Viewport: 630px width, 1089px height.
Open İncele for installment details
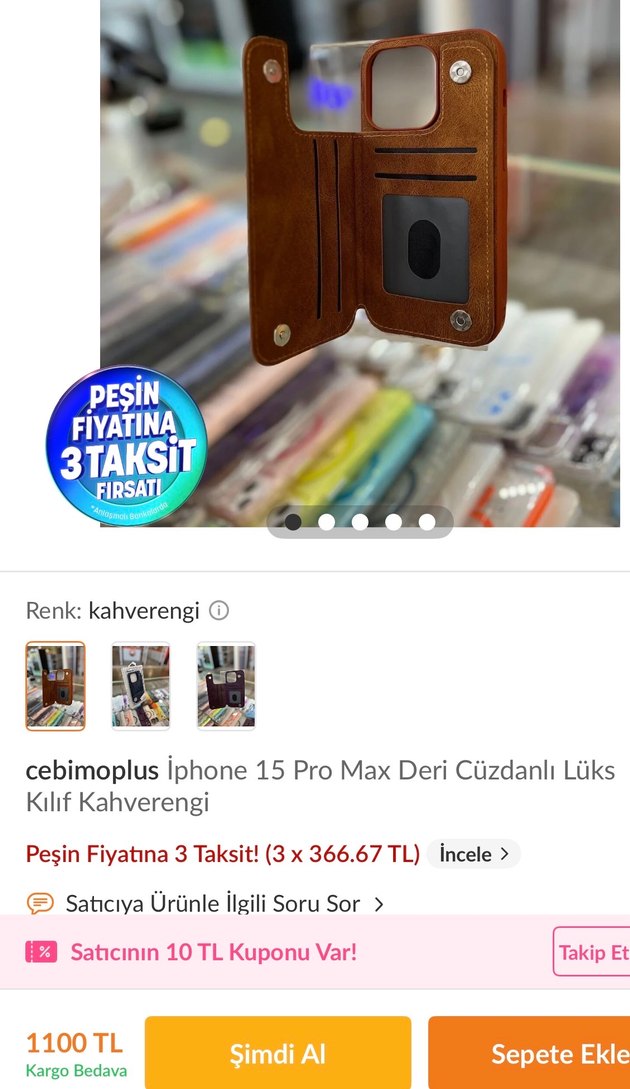(474, 854)
